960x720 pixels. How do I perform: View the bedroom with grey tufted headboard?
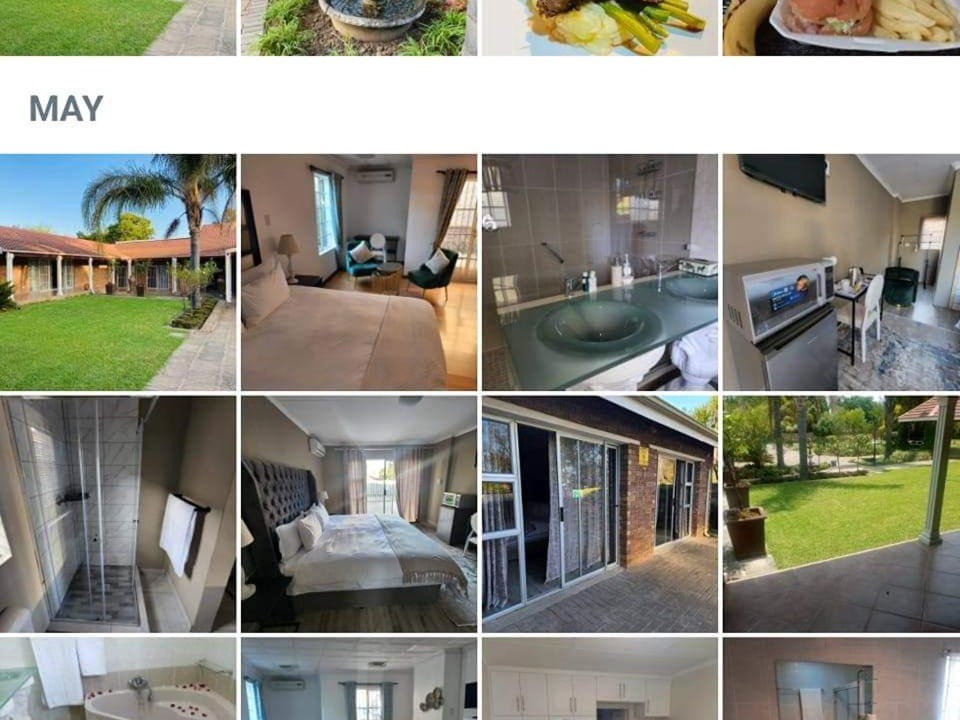click(359, 514)
